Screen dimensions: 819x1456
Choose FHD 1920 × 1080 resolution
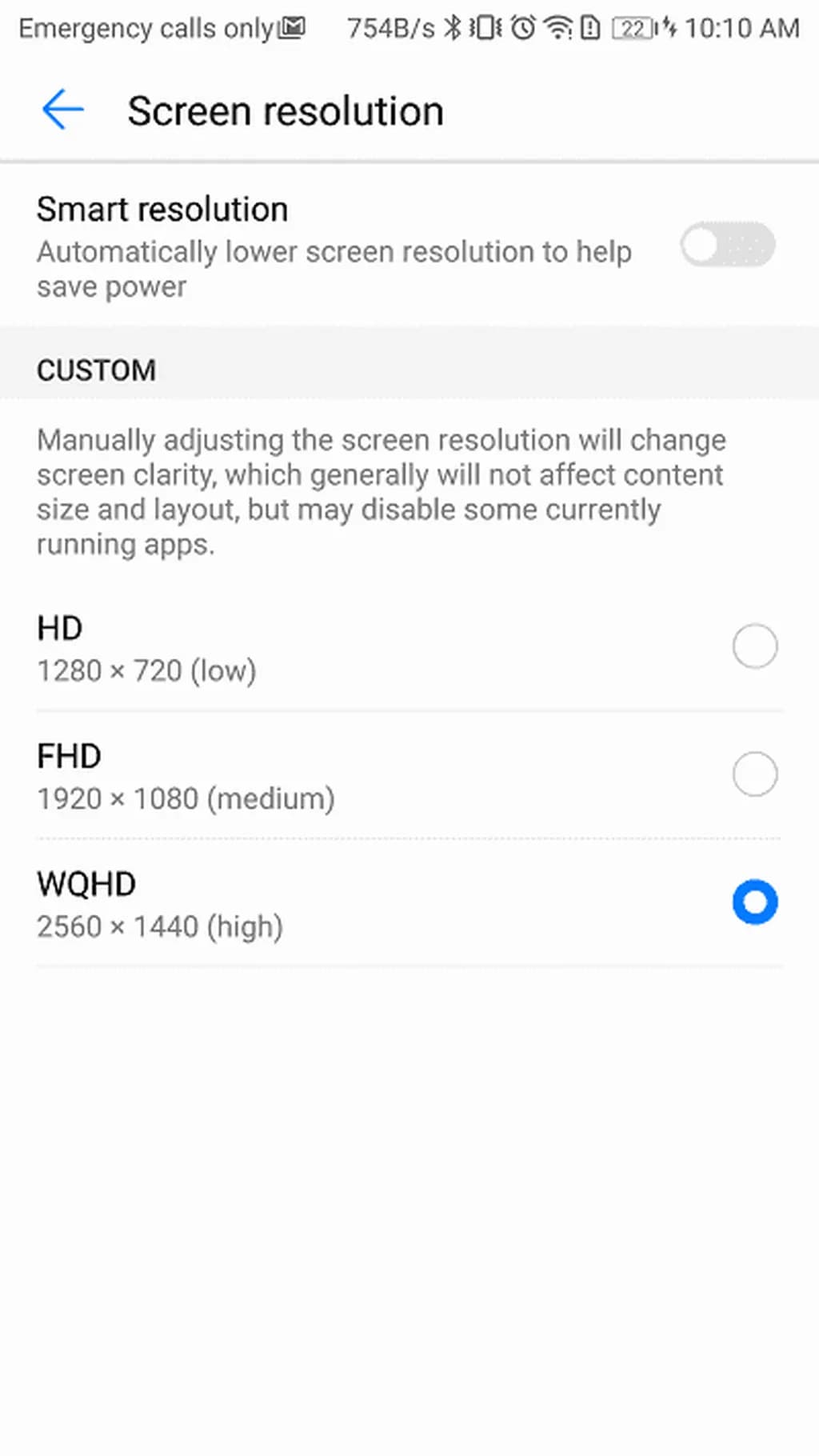[754, 774]
